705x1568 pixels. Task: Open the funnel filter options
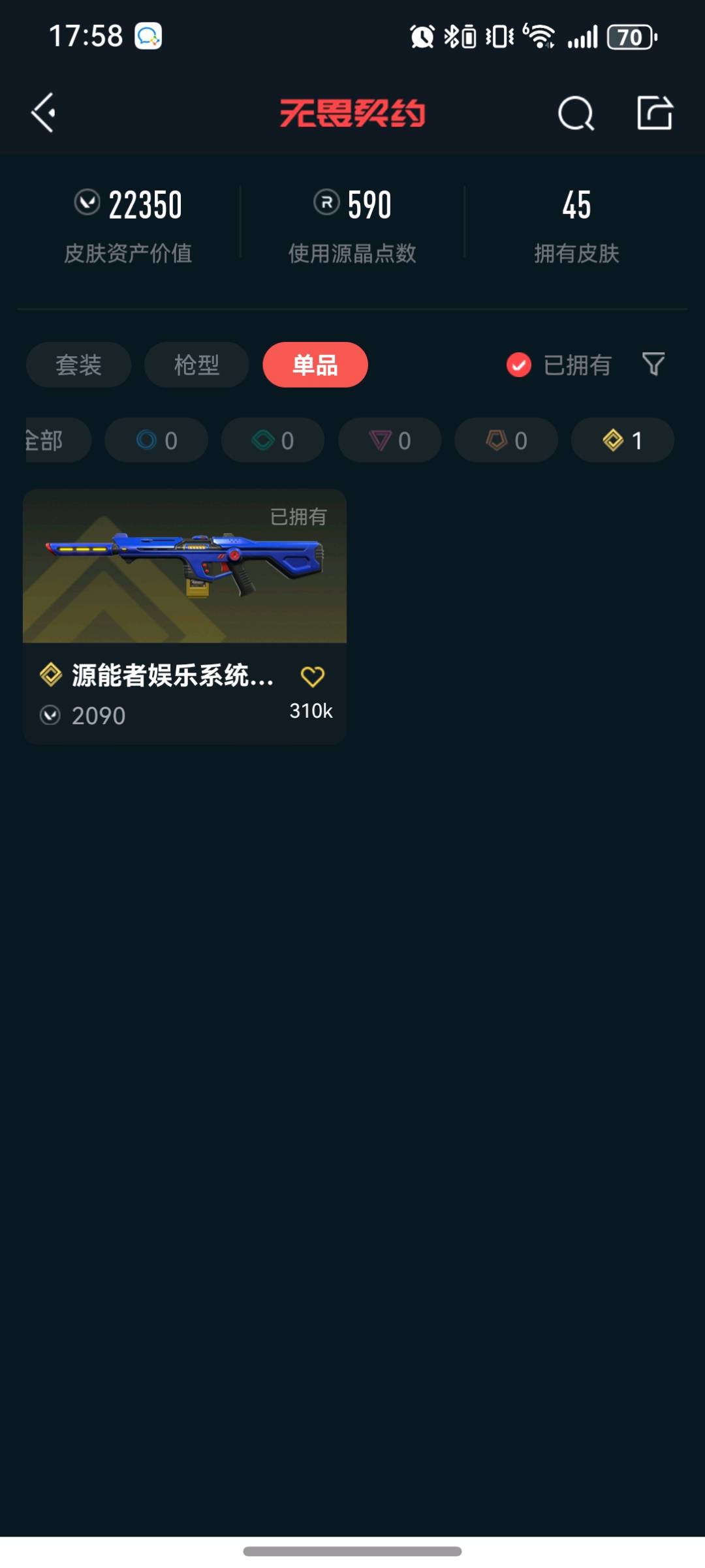click(653, 364)
